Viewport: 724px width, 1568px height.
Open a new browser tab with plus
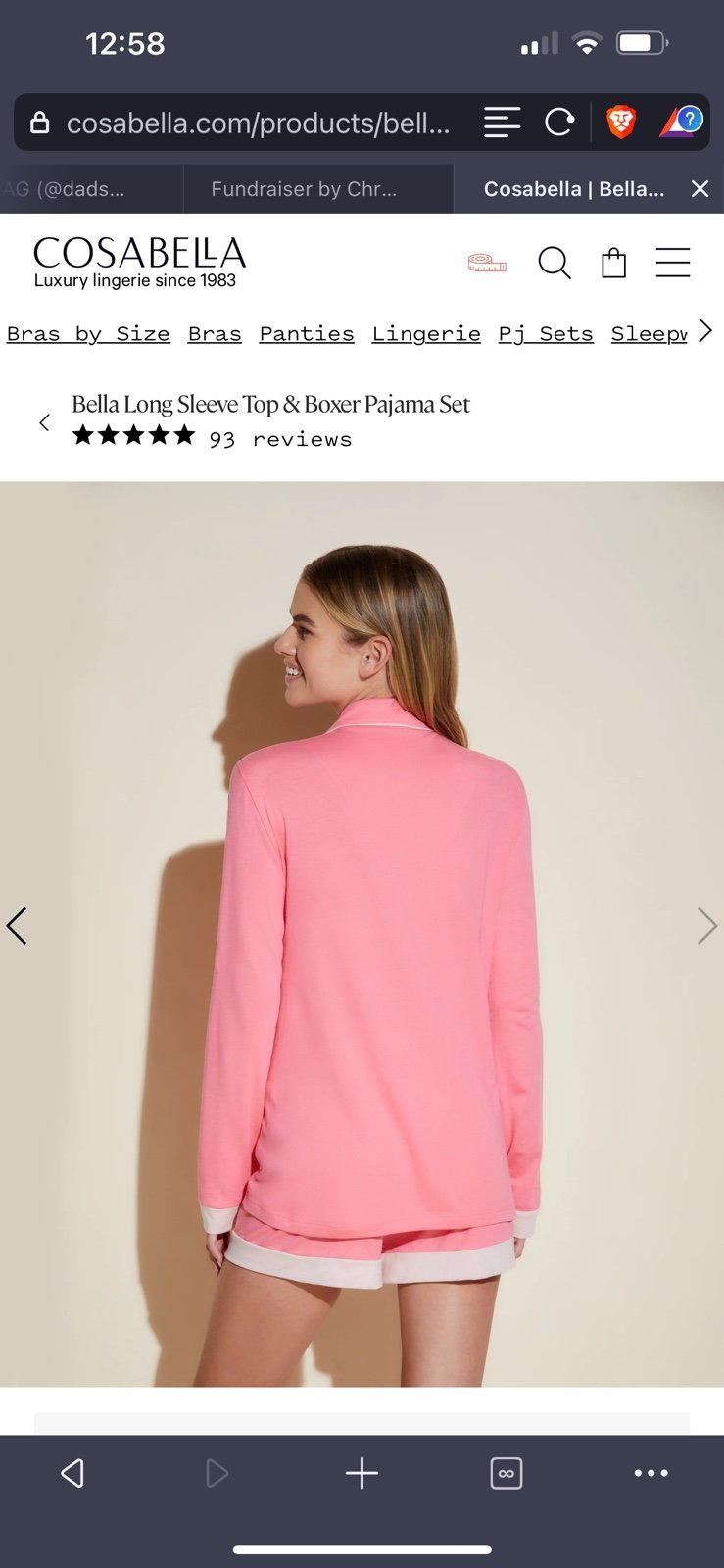pyautogui.click(x=362, y=1473)
